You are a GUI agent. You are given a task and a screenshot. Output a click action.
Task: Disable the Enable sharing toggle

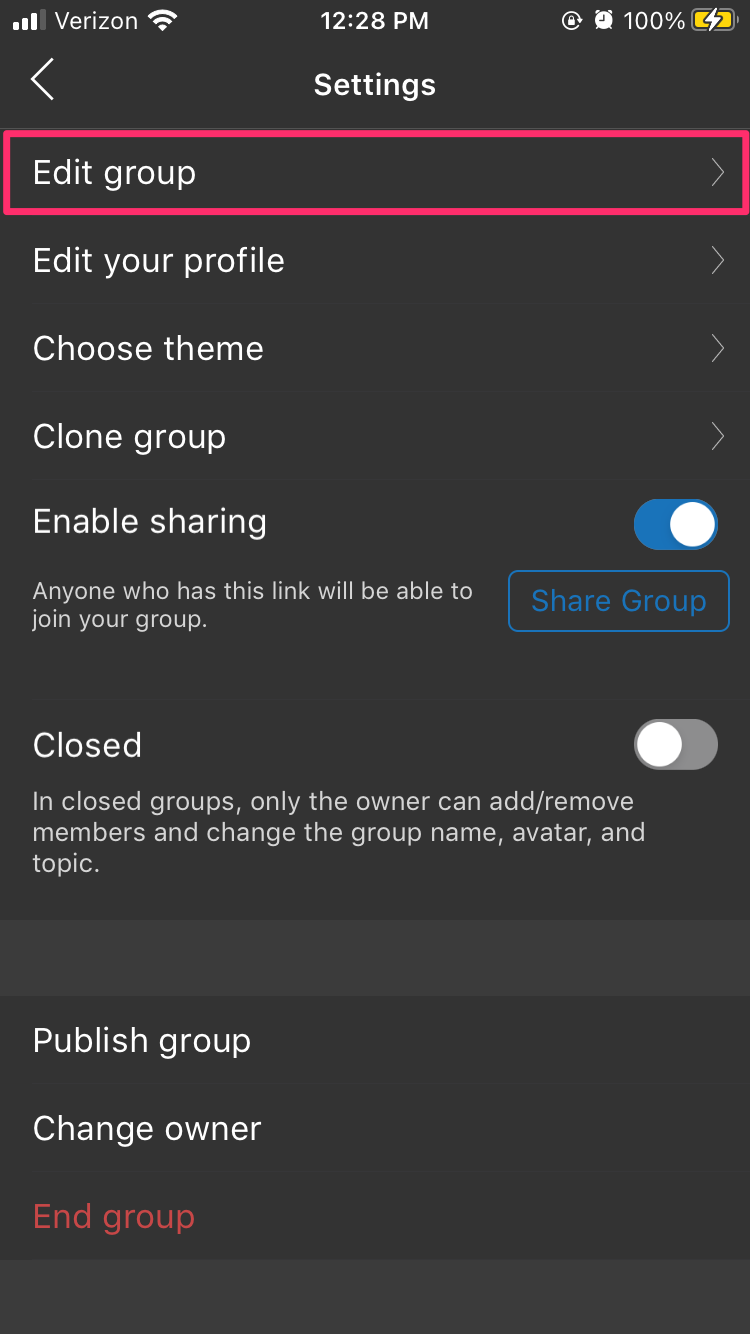pos(676,523)
